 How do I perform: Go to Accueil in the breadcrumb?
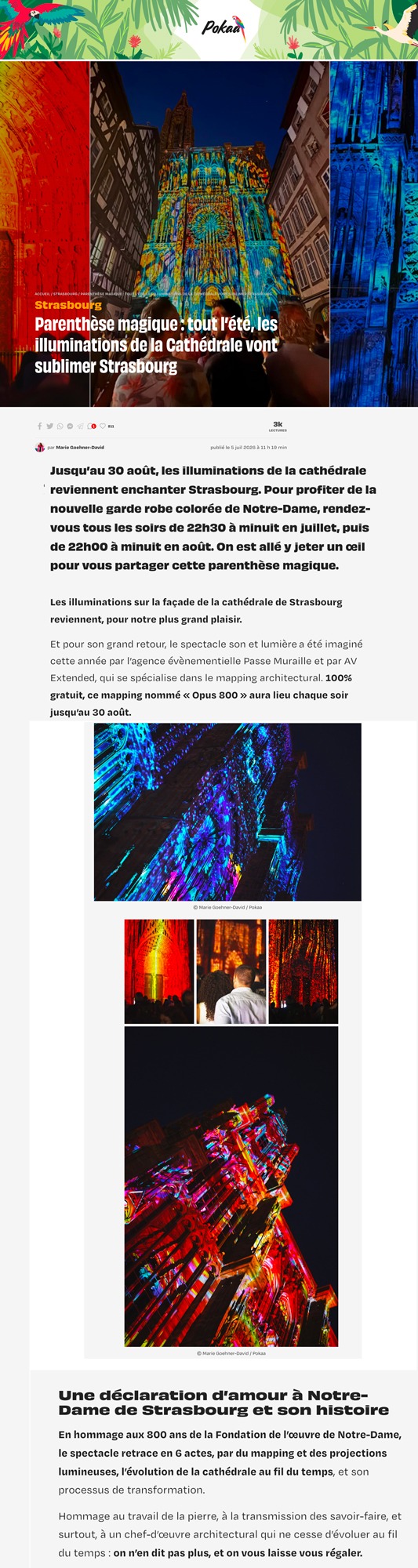pyautogui.click(x=42, y=294)
